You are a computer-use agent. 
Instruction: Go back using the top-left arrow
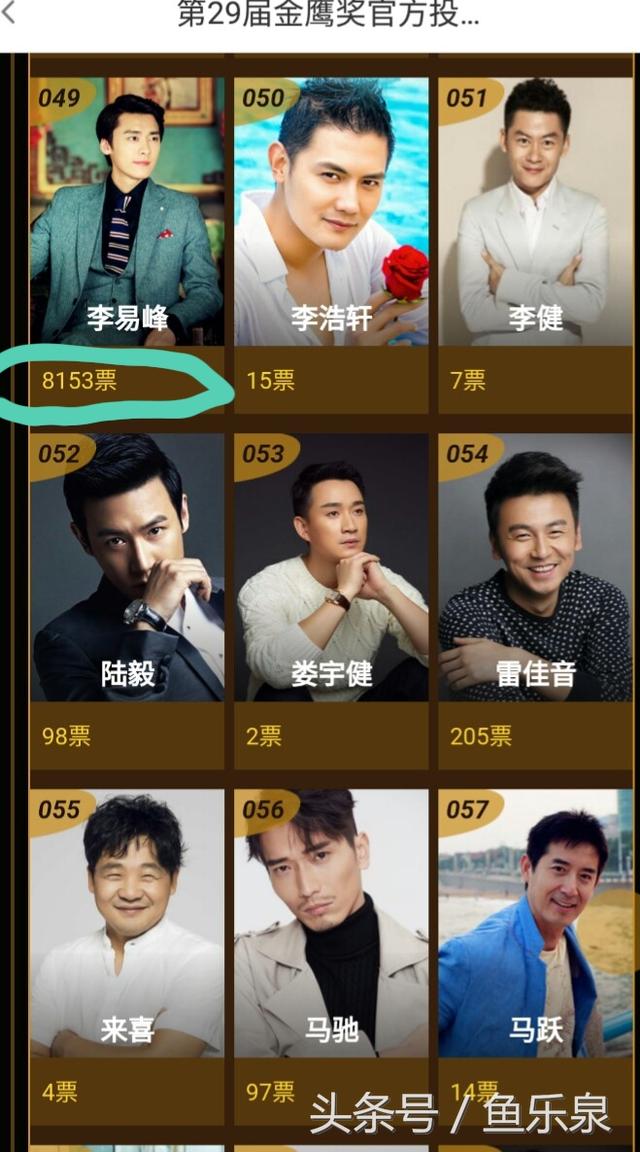pos(10,14)
